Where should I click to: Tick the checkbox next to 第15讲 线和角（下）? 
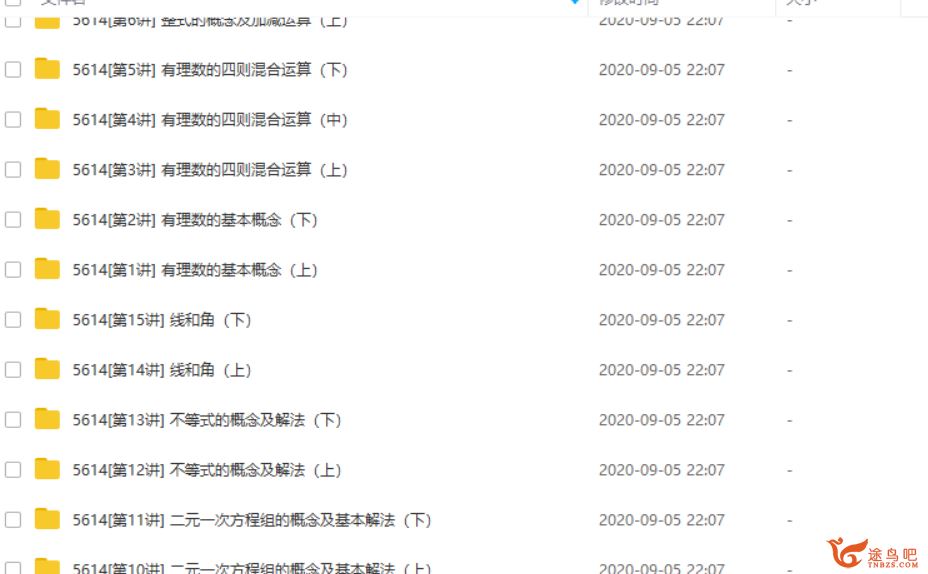pos(13,320)
